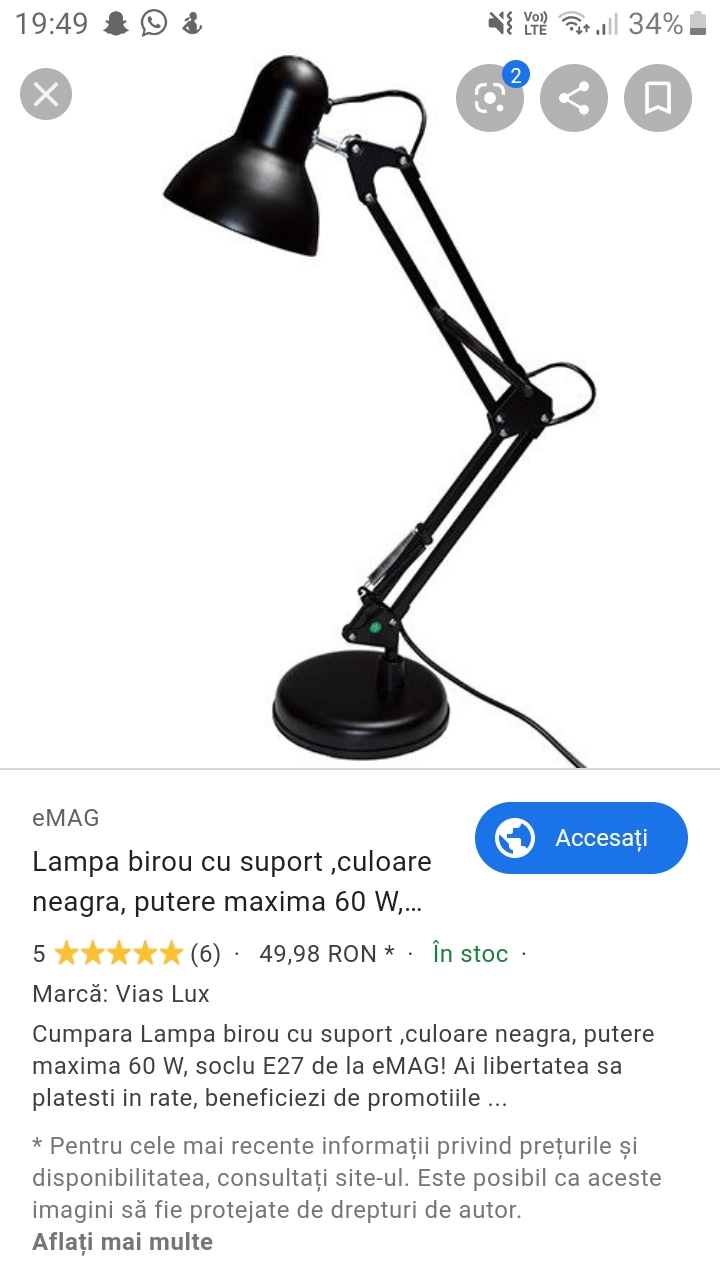Open the Aflați mai multe link
This screenshot has height=1280, width=720.
click(x=122, y=1242)
